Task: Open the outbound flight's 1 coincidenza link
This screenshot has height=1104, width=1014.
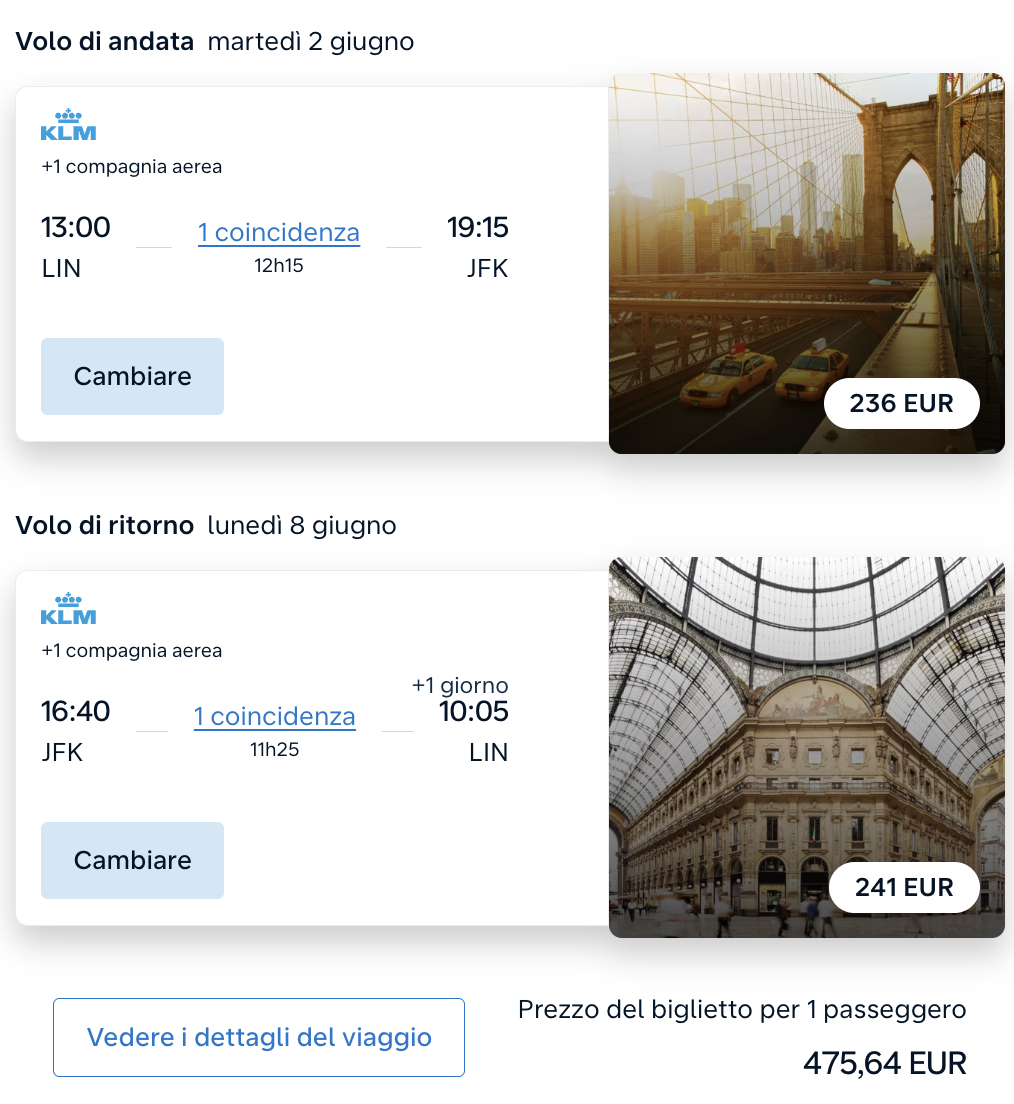Action: [278, 232]
